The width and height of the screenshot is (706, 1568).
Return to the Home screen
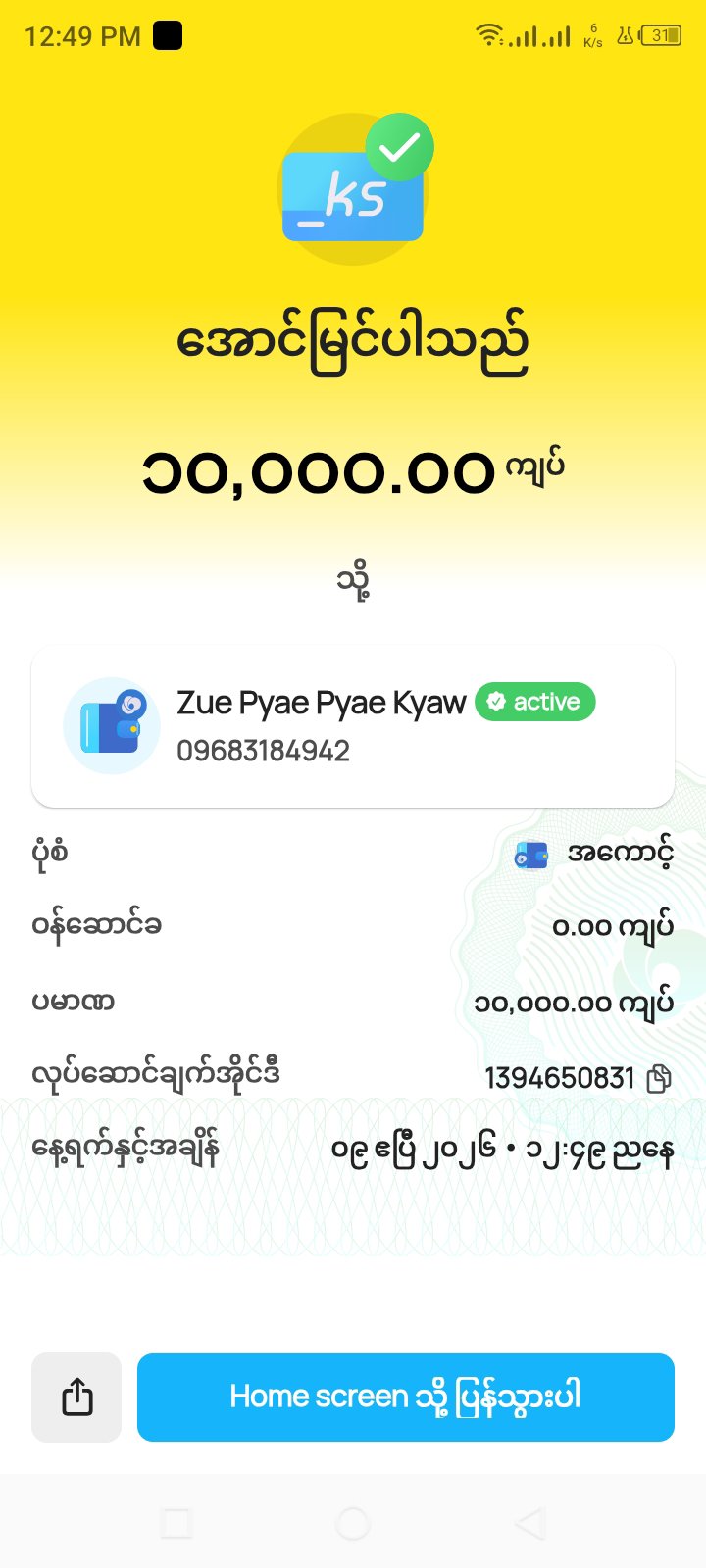tap(405, 1396)
